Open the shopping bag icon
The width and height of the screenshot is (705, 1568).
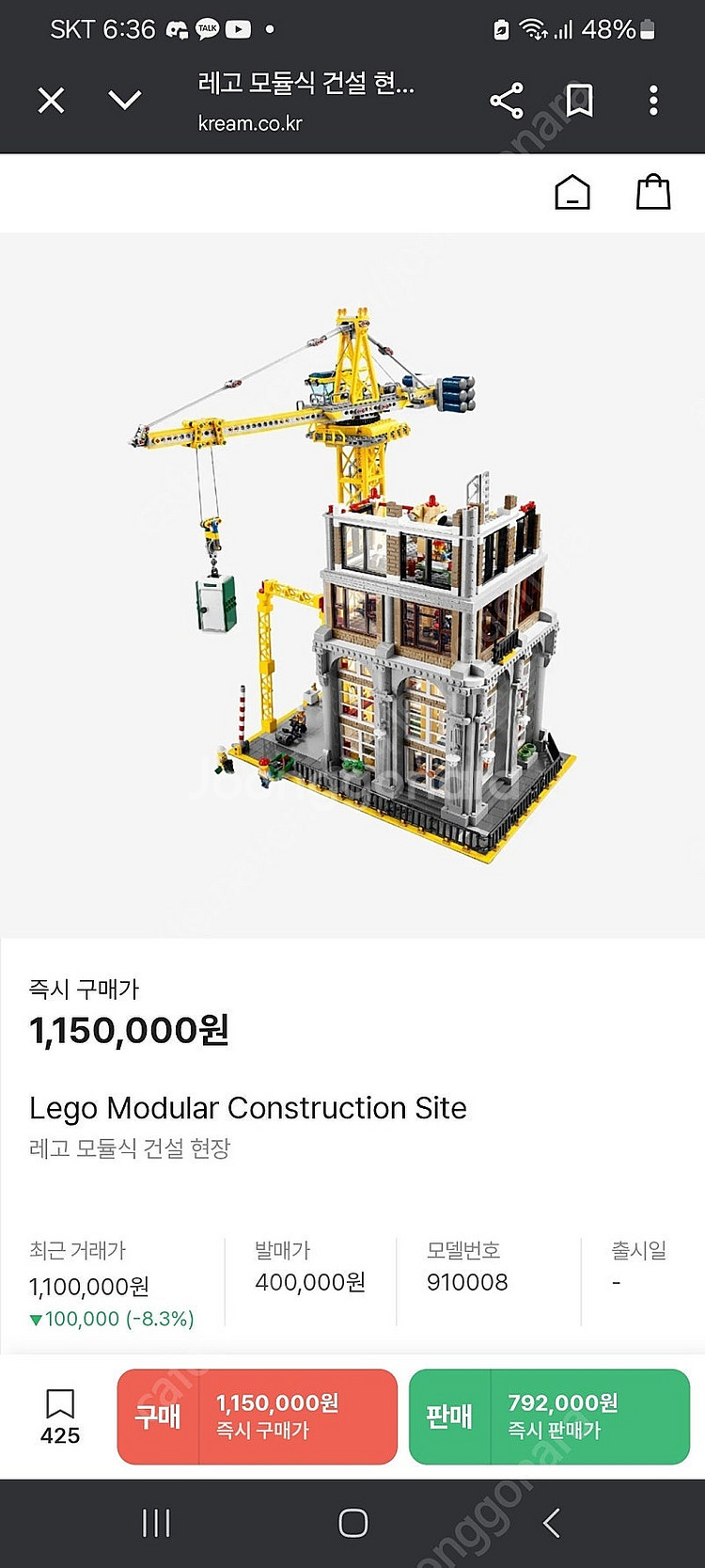pyautogui.click(x=653, y=193)
